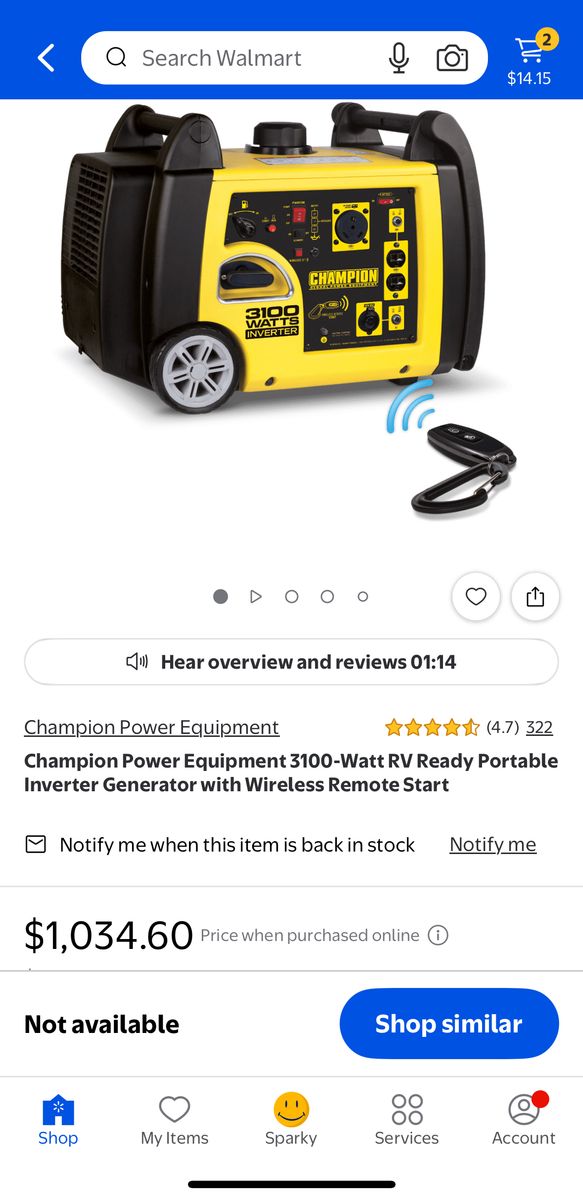Tap the Notify me link

[x=493, y=845]
